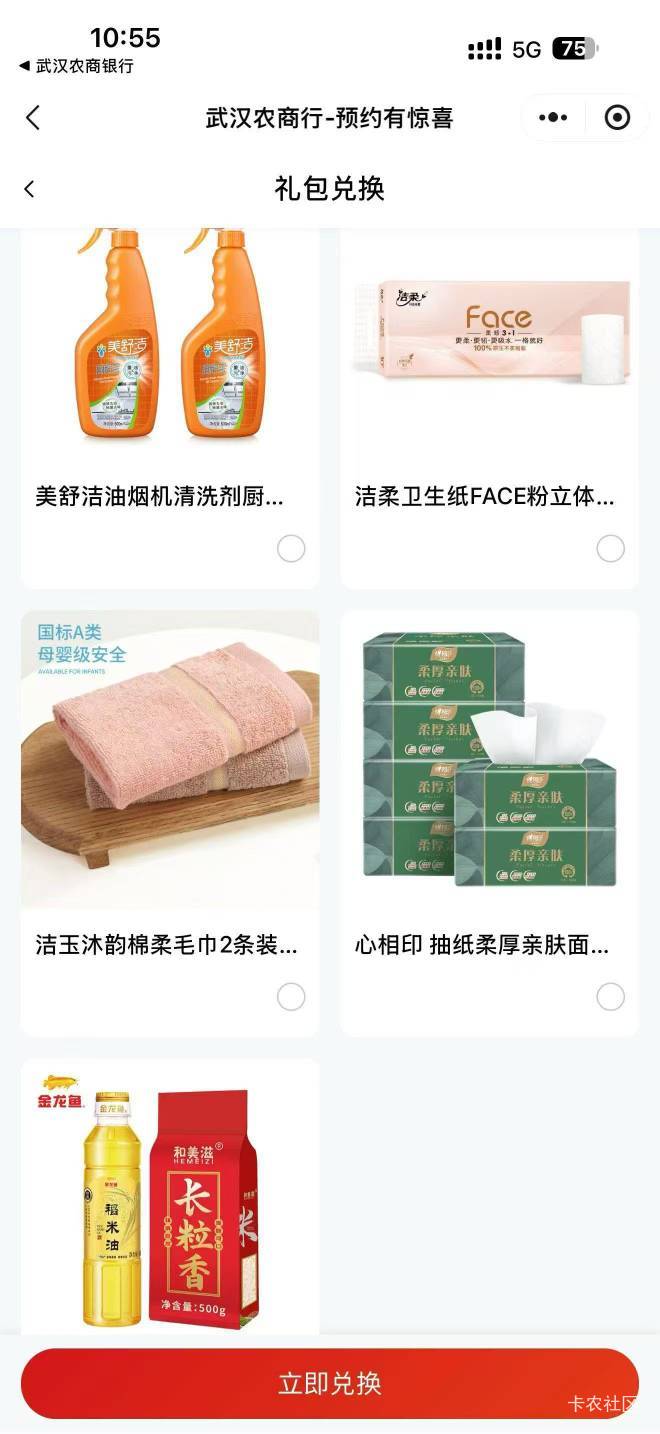
Task: Go back using the mini program top arrow
Action: [x=33, y=118]
